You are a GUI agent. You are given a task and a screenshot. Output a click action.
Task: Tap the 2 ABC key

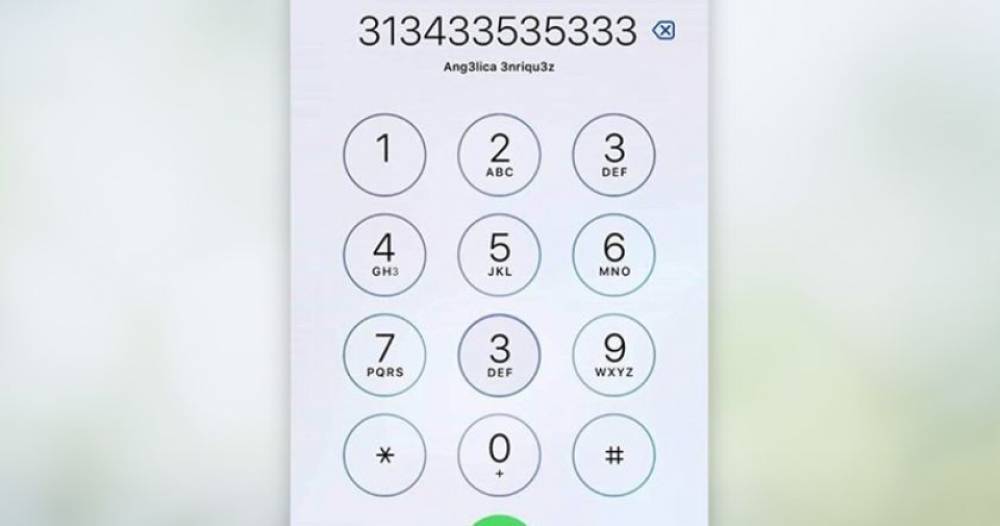499,155
